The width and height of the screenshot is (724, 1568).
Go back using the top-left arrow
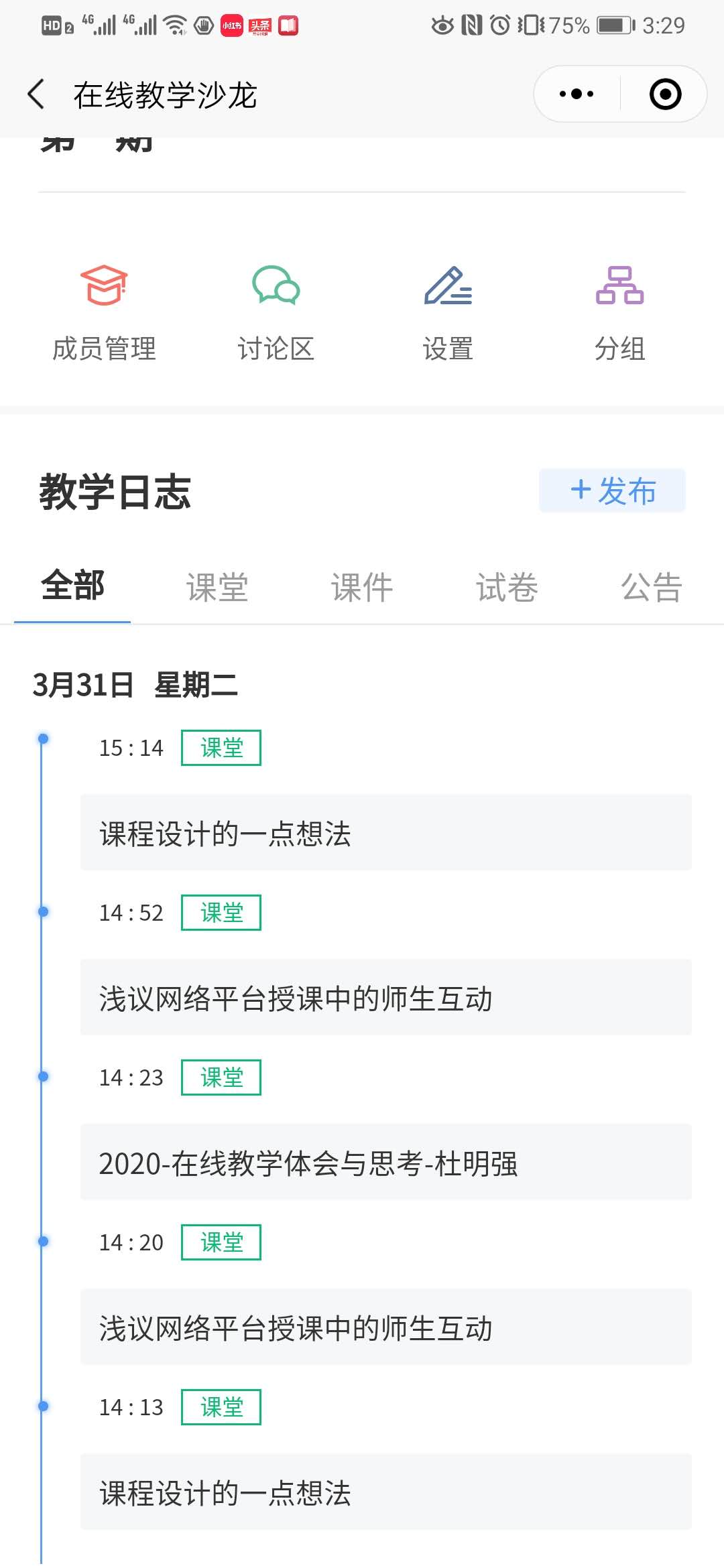[36, 94]
